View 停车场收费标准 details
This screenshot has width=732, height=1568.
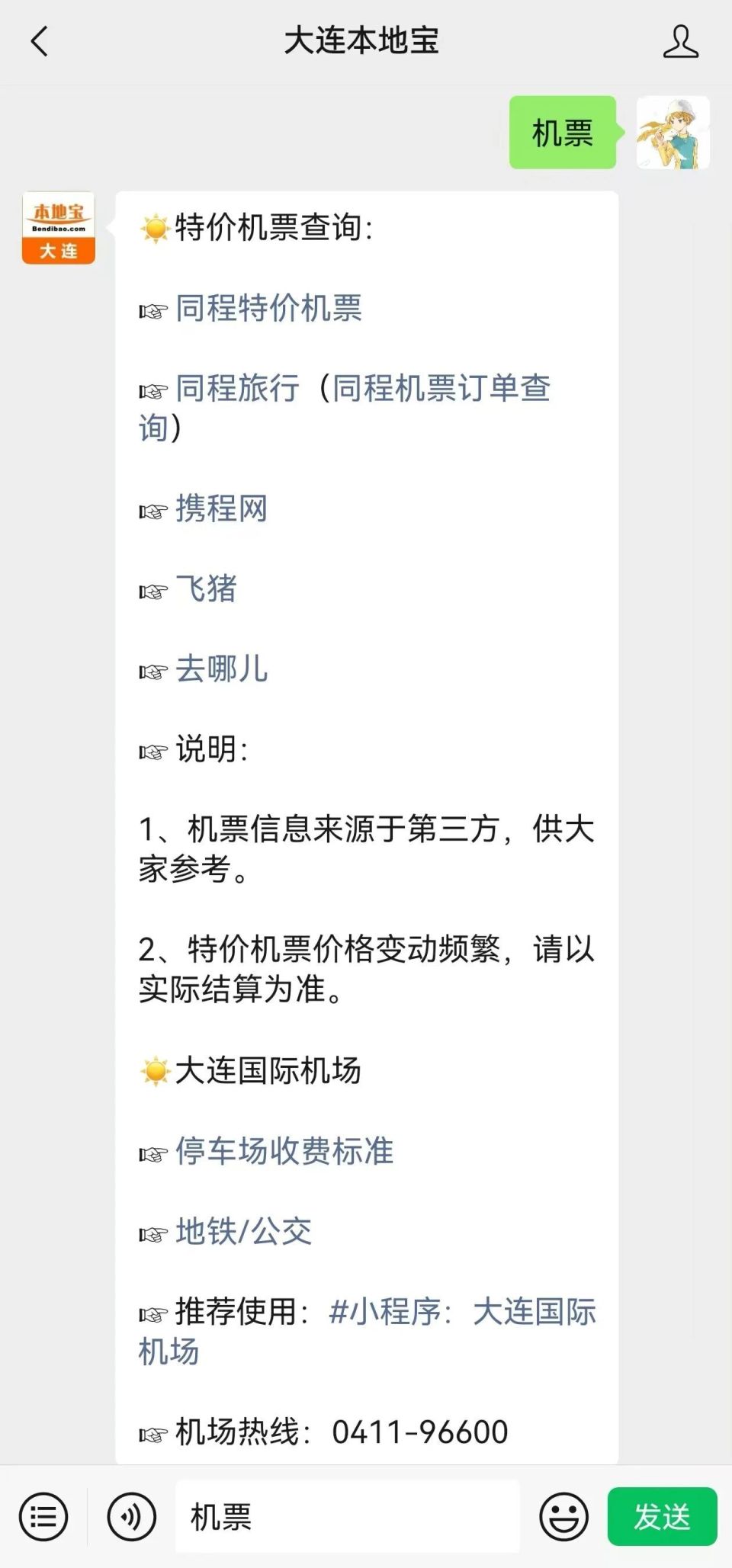[283, 1152]
